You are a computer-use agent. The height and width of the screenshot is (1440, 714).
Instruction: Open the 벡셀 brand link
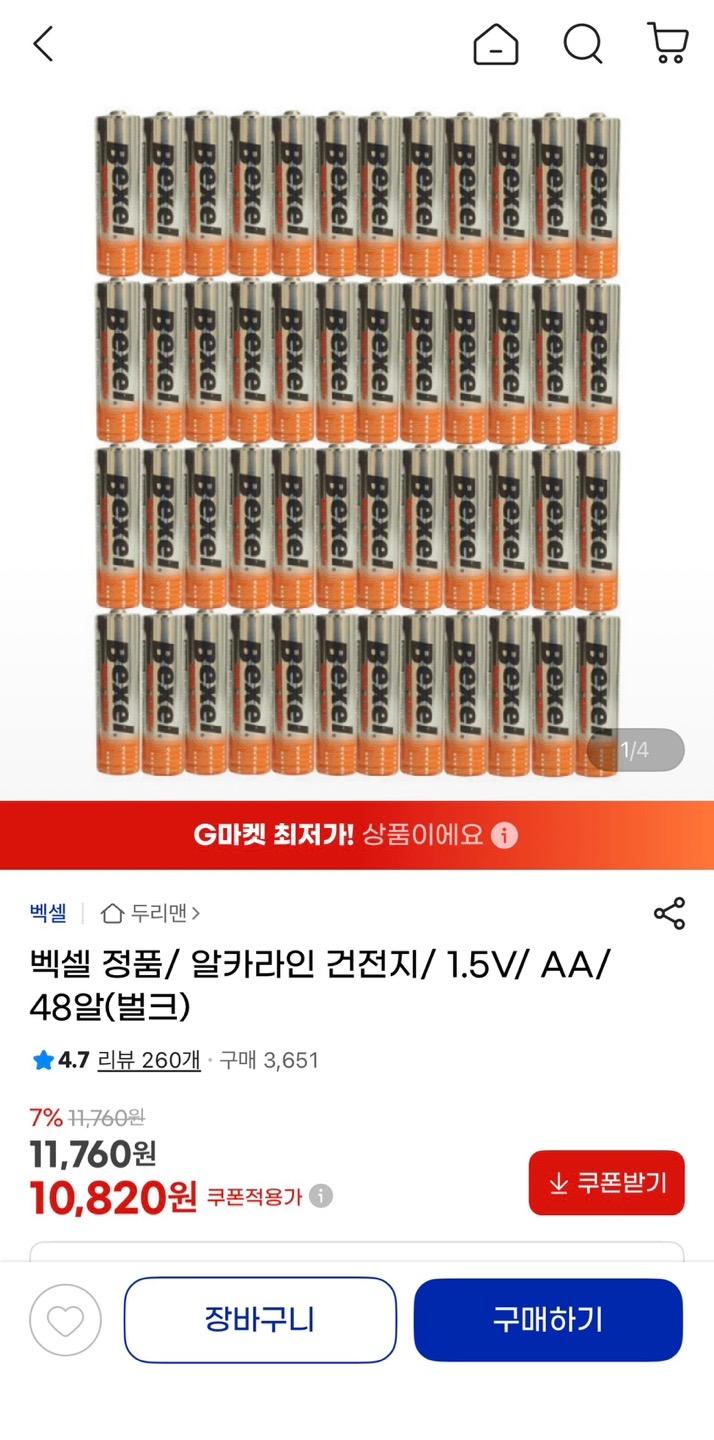[x=48, y=913]
